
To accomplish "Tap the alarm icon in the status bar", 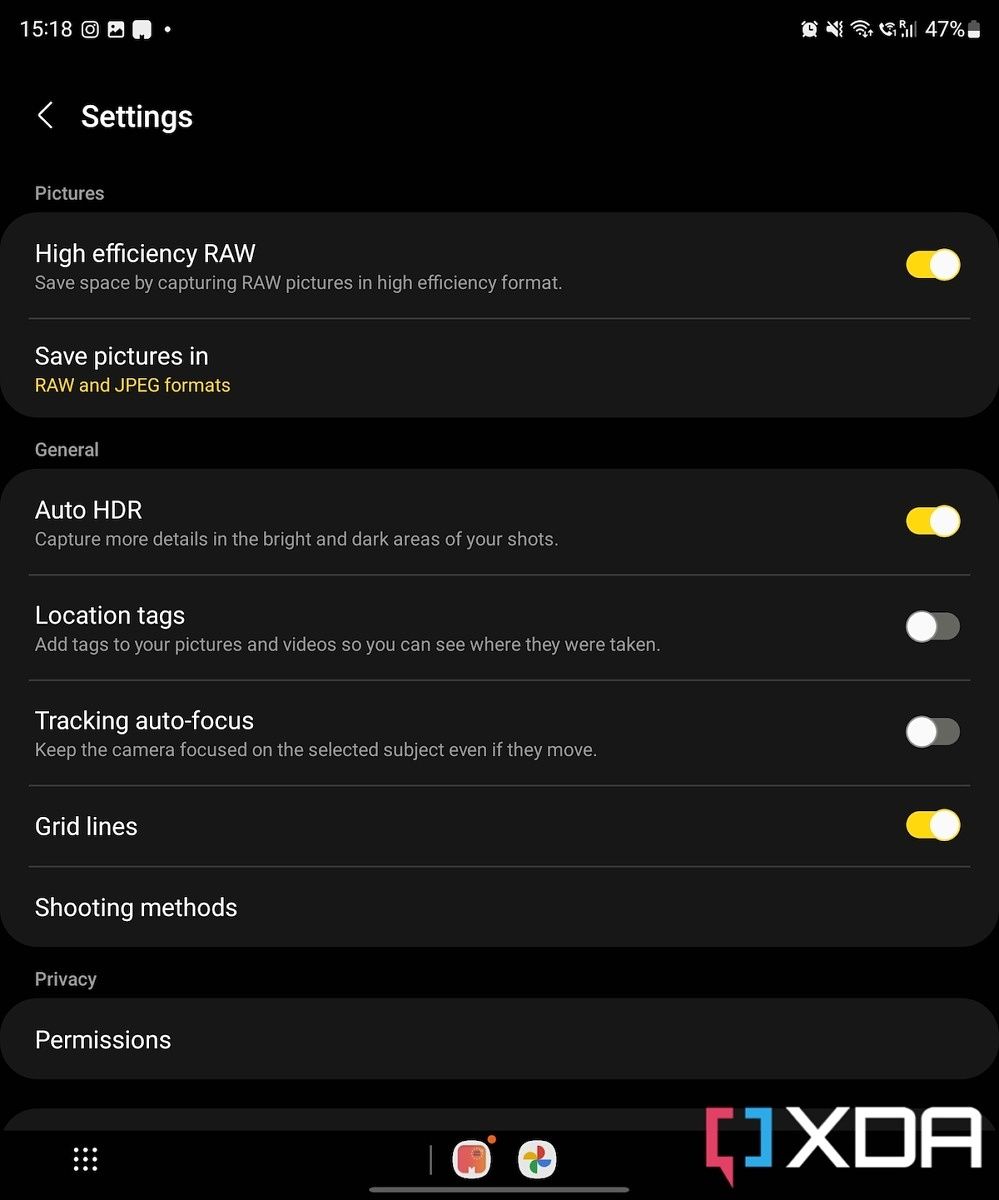I will coord(809,29).
